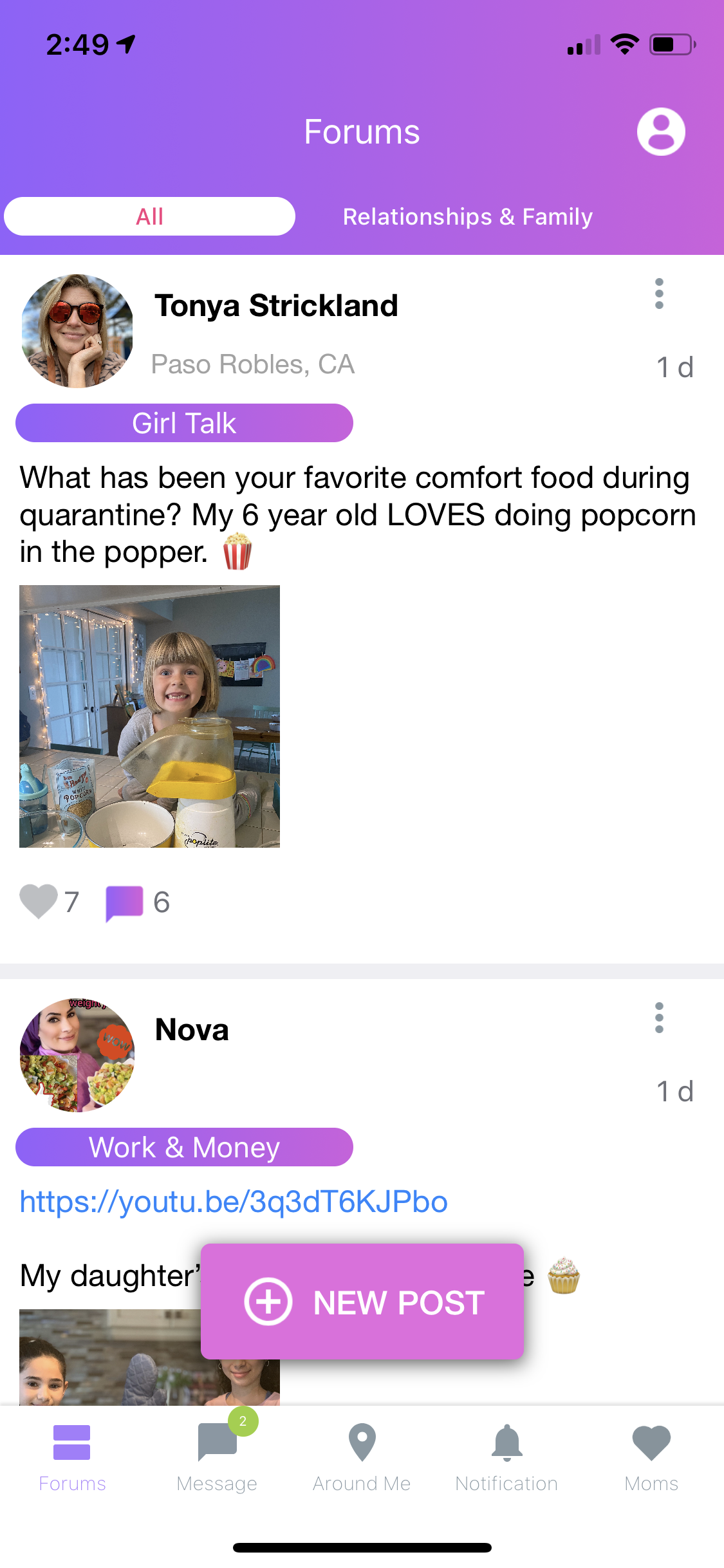This screenshot has width=724, height=1568.
Task: Open the popcorn popper photo
Action: (x=149, y=716)
